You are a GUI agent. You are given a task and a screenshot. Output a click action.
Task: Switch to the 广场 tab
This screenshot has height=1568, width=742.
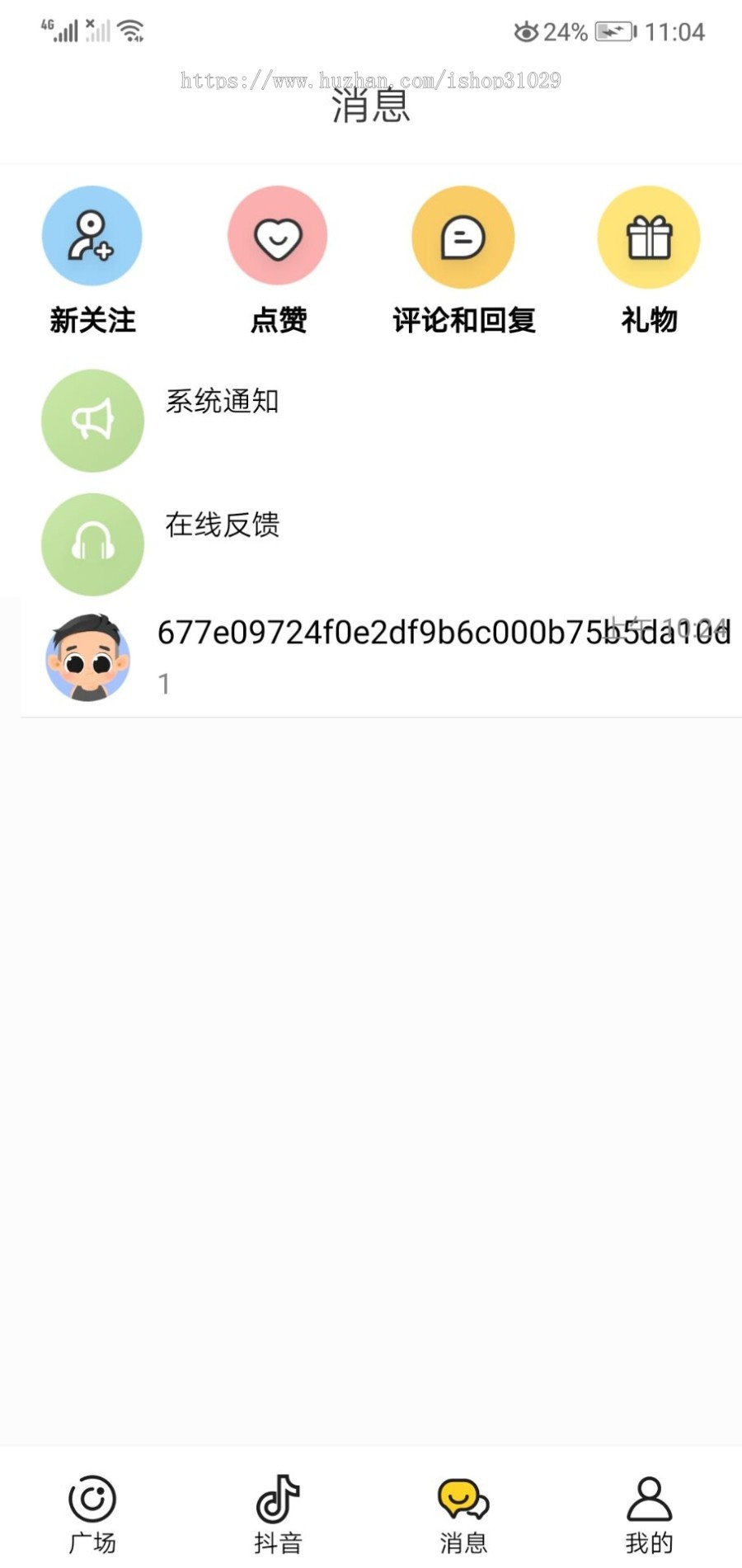click(92, 1512)
